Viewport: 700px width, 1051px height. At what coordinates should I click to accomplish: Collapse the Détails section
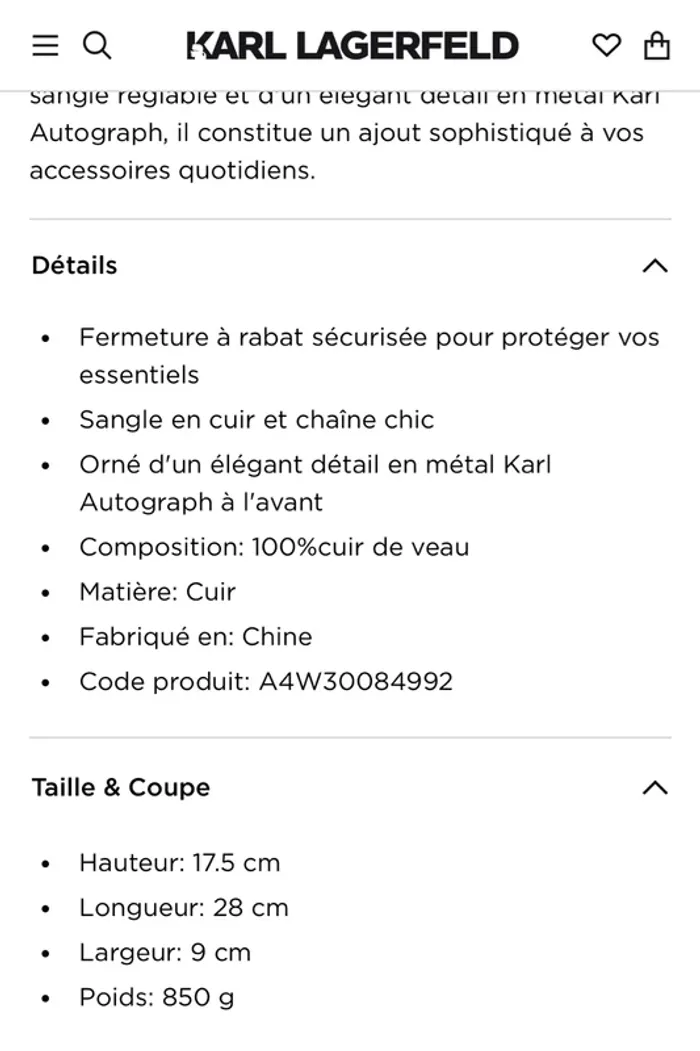(654, 266)
